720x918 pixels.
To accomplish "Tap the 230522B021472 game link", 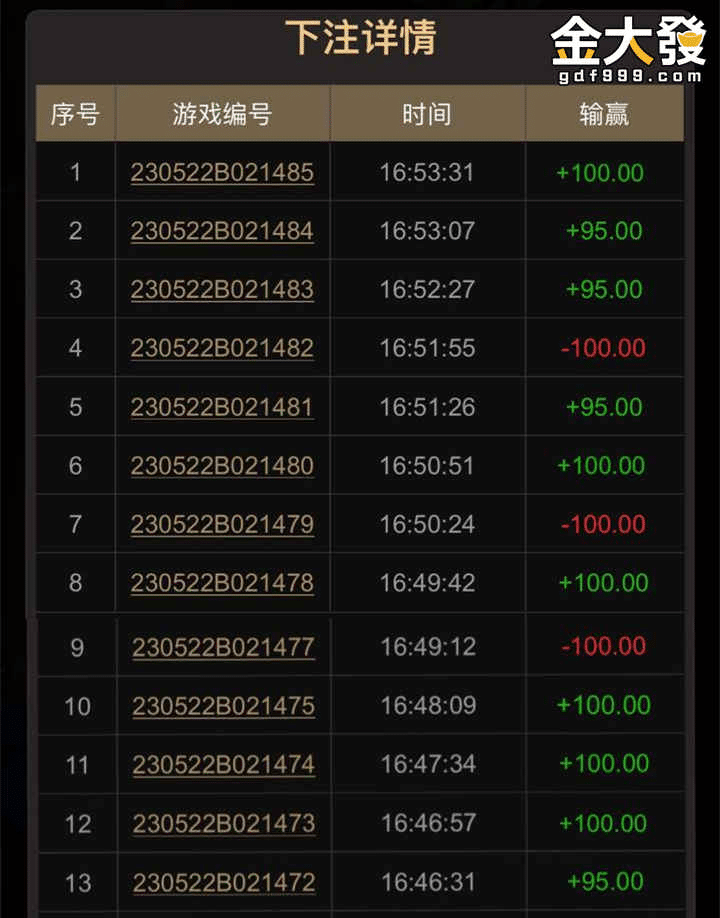I will (x=223, y=882).
